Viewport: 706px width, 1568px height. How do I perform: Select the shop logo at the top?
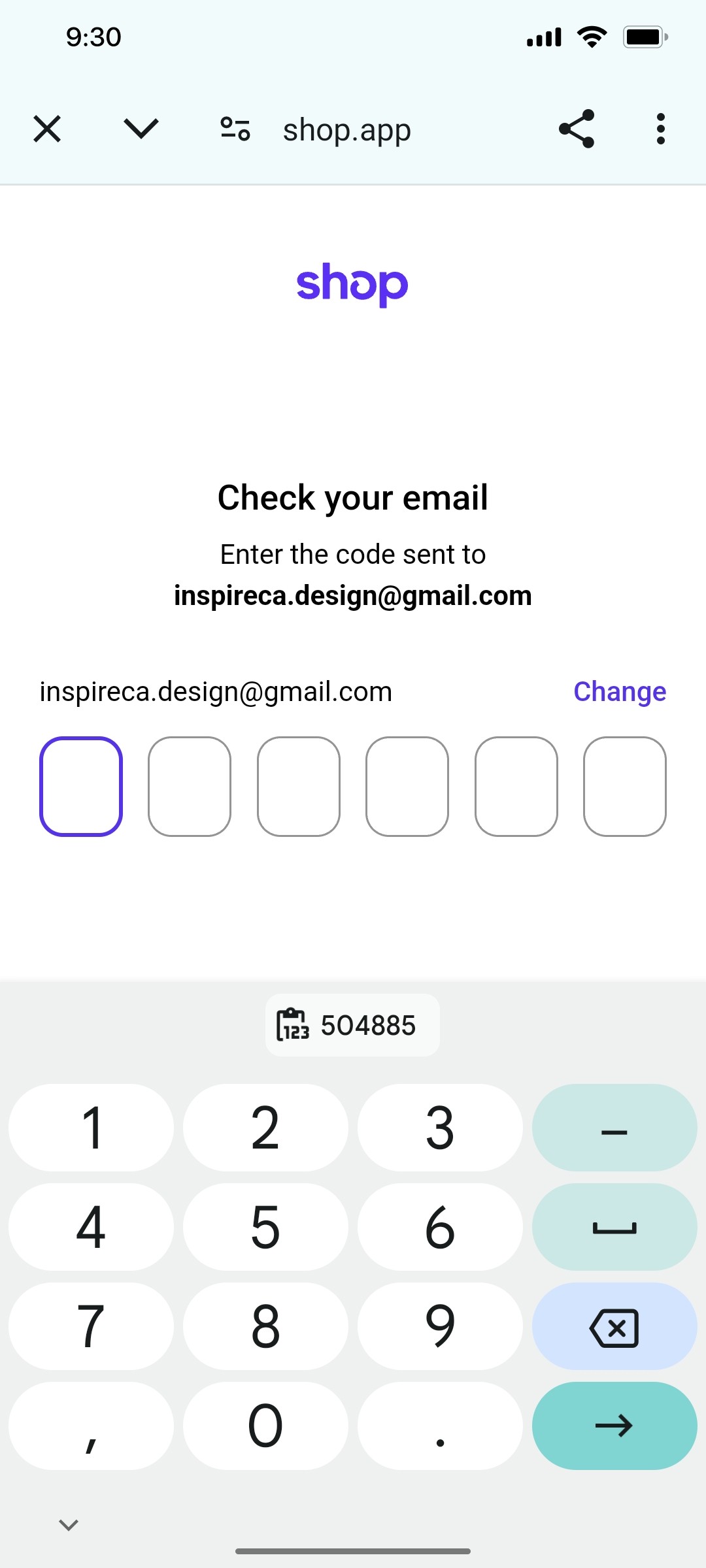tap(352, 284)
